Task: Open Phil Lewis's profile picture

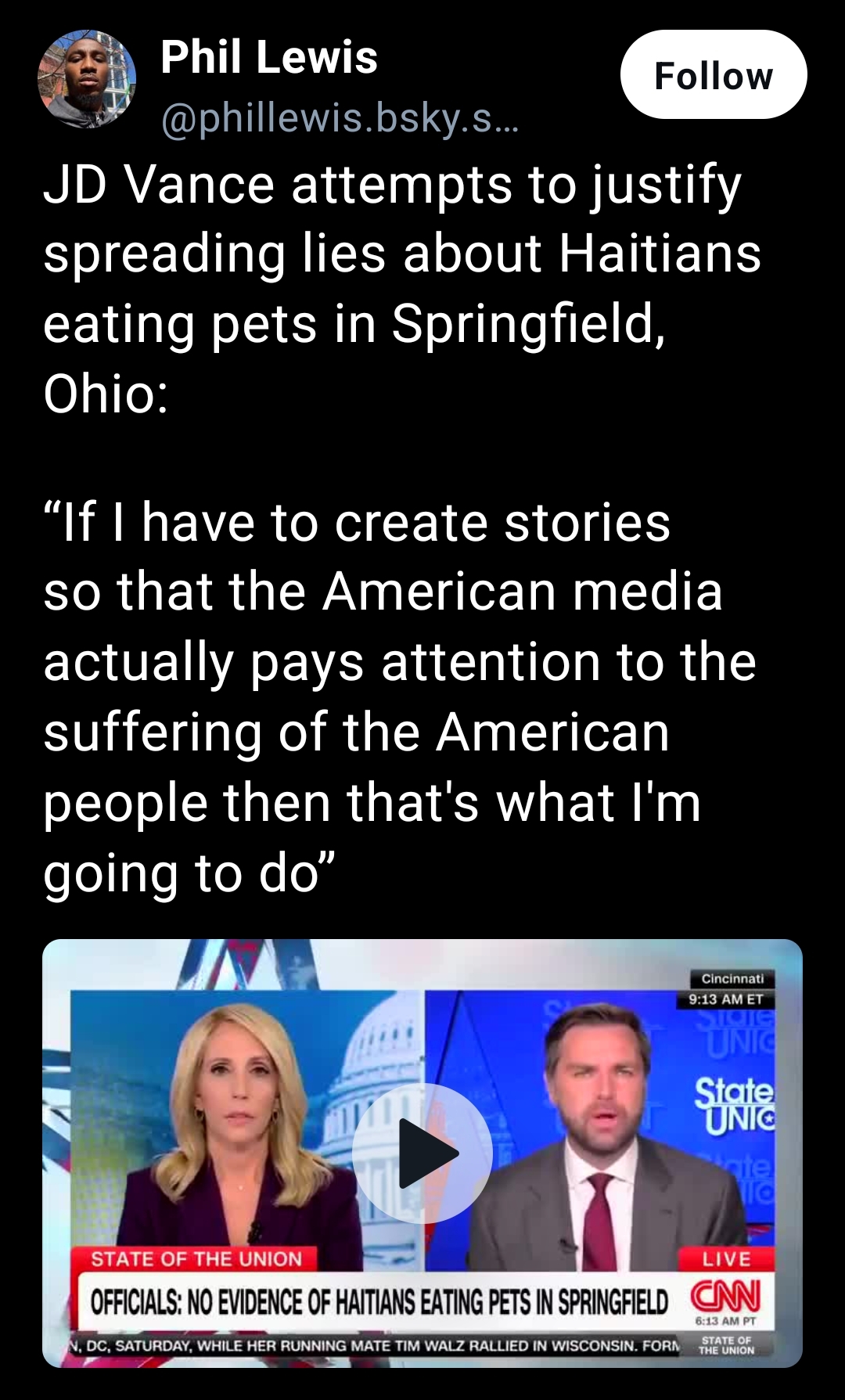Action: pos(87,79)
